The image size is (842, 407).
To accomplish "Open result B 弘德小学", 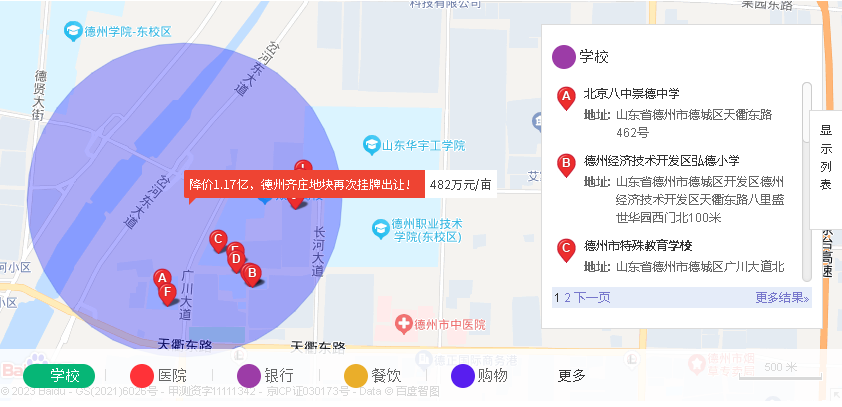I will click(661, 160).
